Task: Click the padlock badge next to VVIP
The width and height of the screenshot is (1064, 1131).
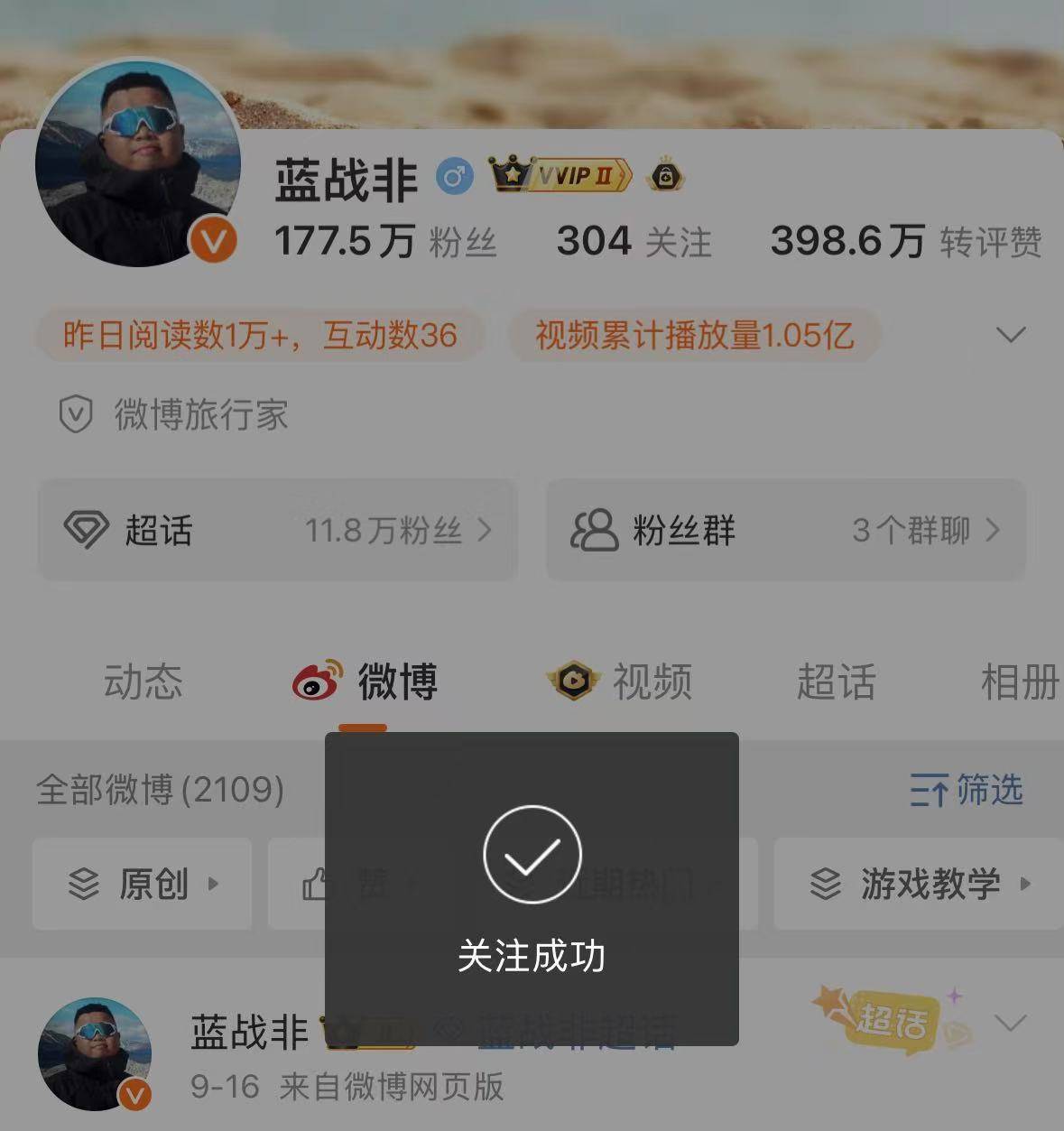Action: [666, 176]
